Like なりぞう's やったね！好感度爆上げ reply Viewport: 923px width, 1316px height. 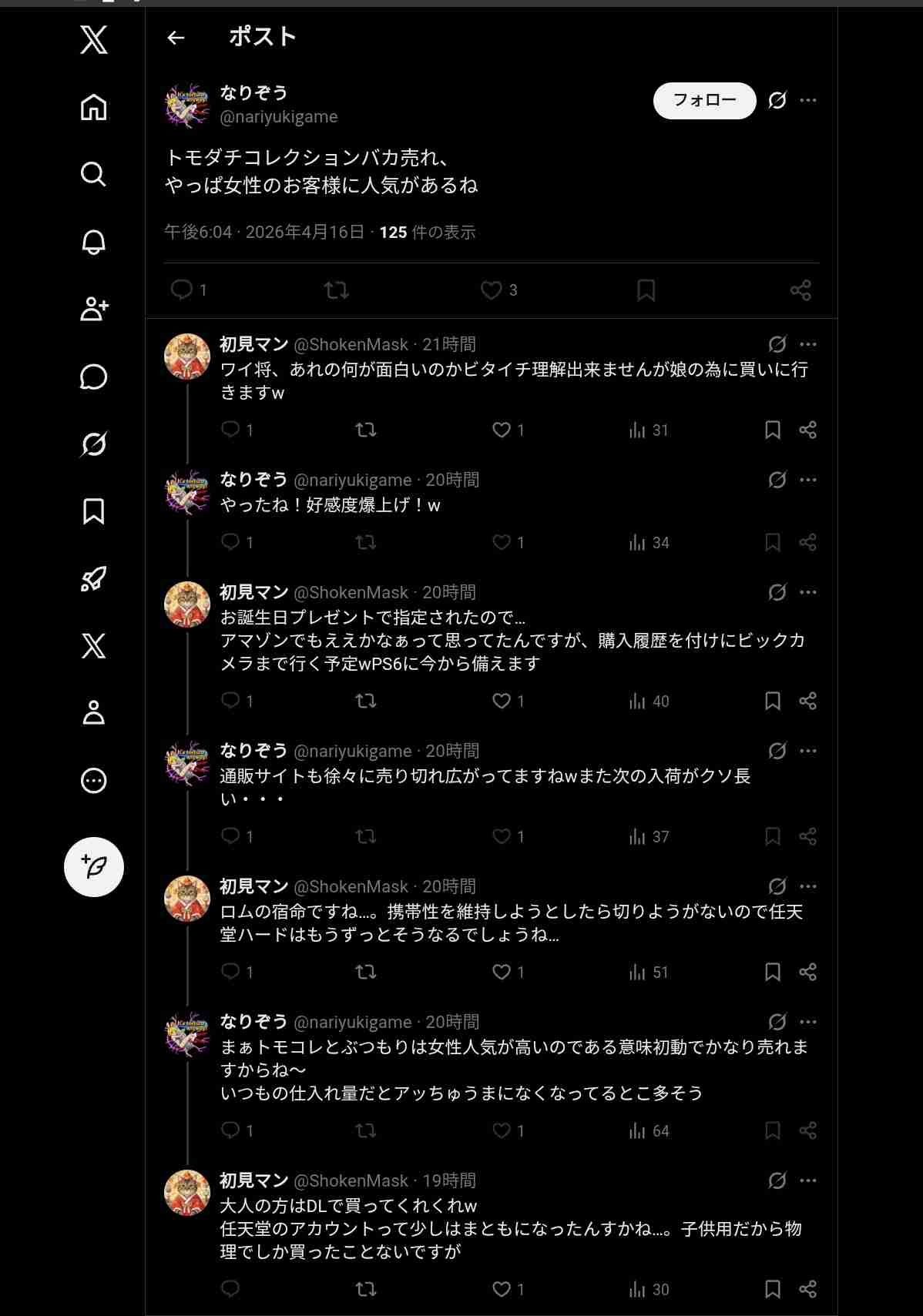(502, 542)
